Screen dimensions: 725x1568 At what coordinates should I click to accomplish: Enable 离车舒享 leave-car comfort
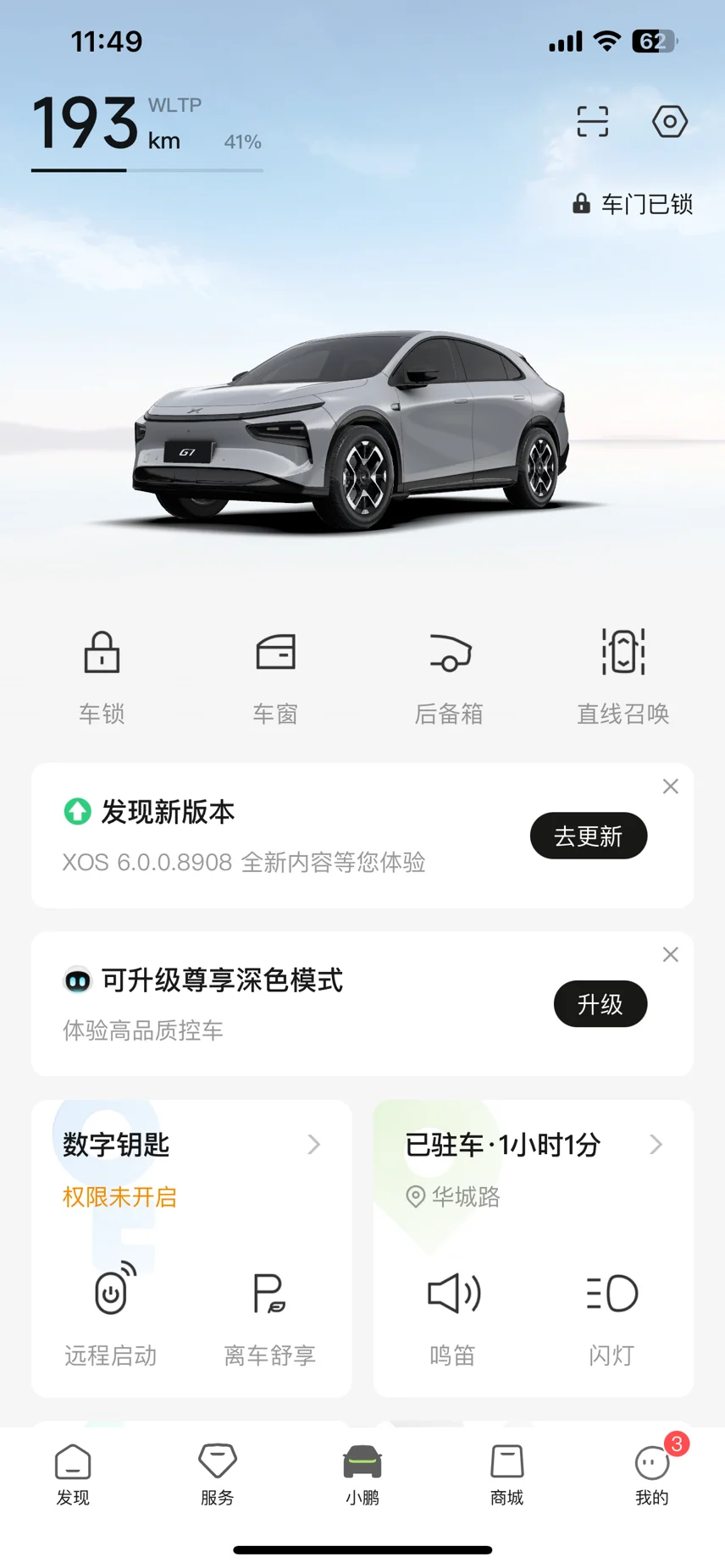[x=269, y=1312]
